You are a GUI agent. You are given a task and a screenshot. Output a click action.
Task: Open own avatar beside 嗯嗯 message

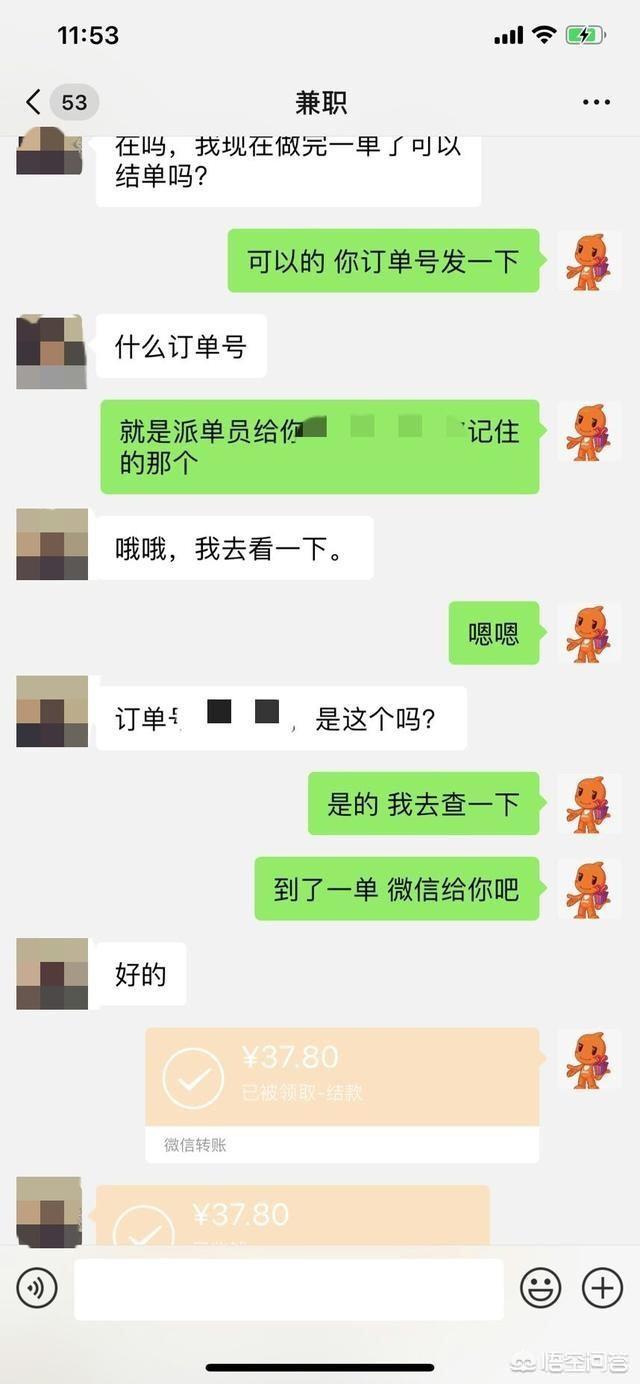pos(588,633)
